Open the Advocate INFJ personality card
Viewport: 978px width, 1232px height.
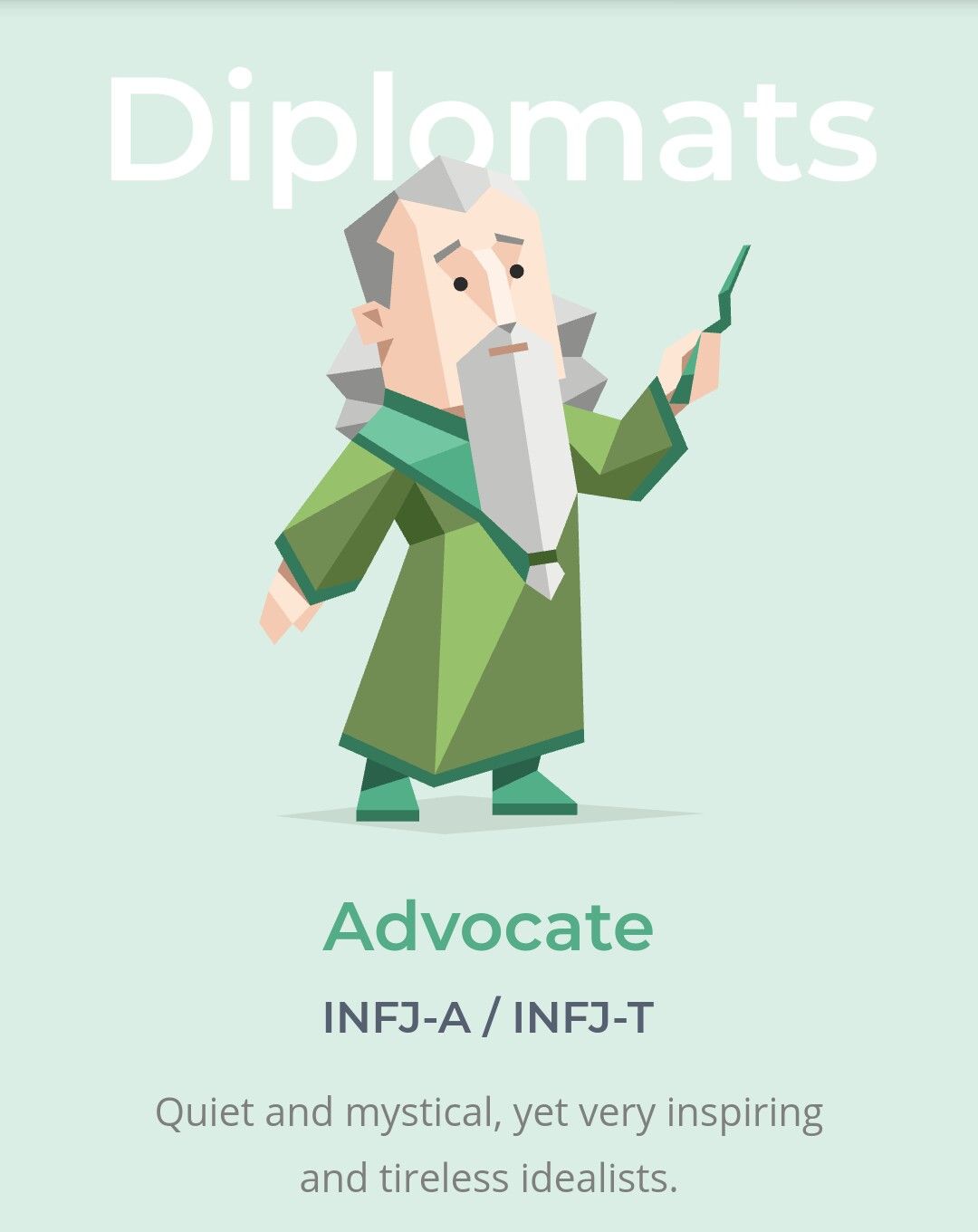488,928
